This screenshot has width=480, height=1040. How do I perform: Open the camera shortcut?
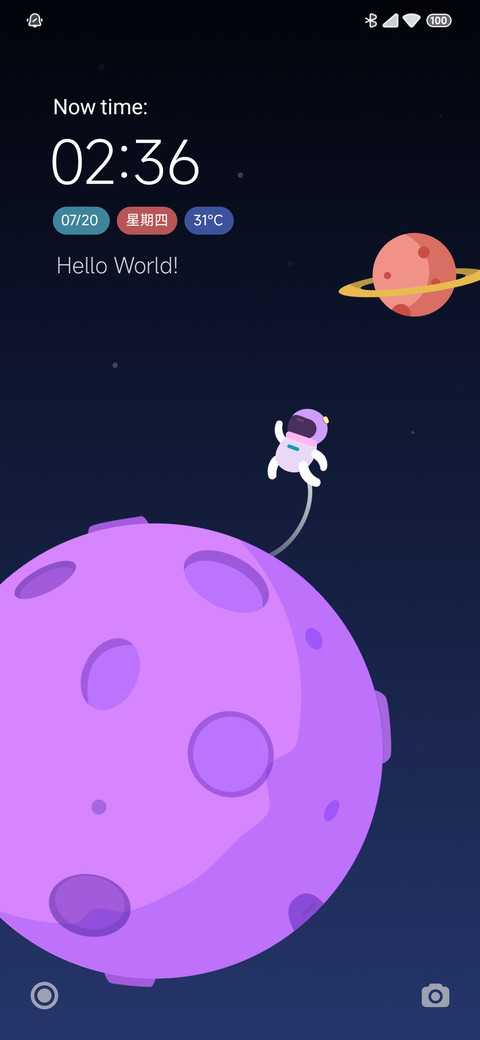436,995
